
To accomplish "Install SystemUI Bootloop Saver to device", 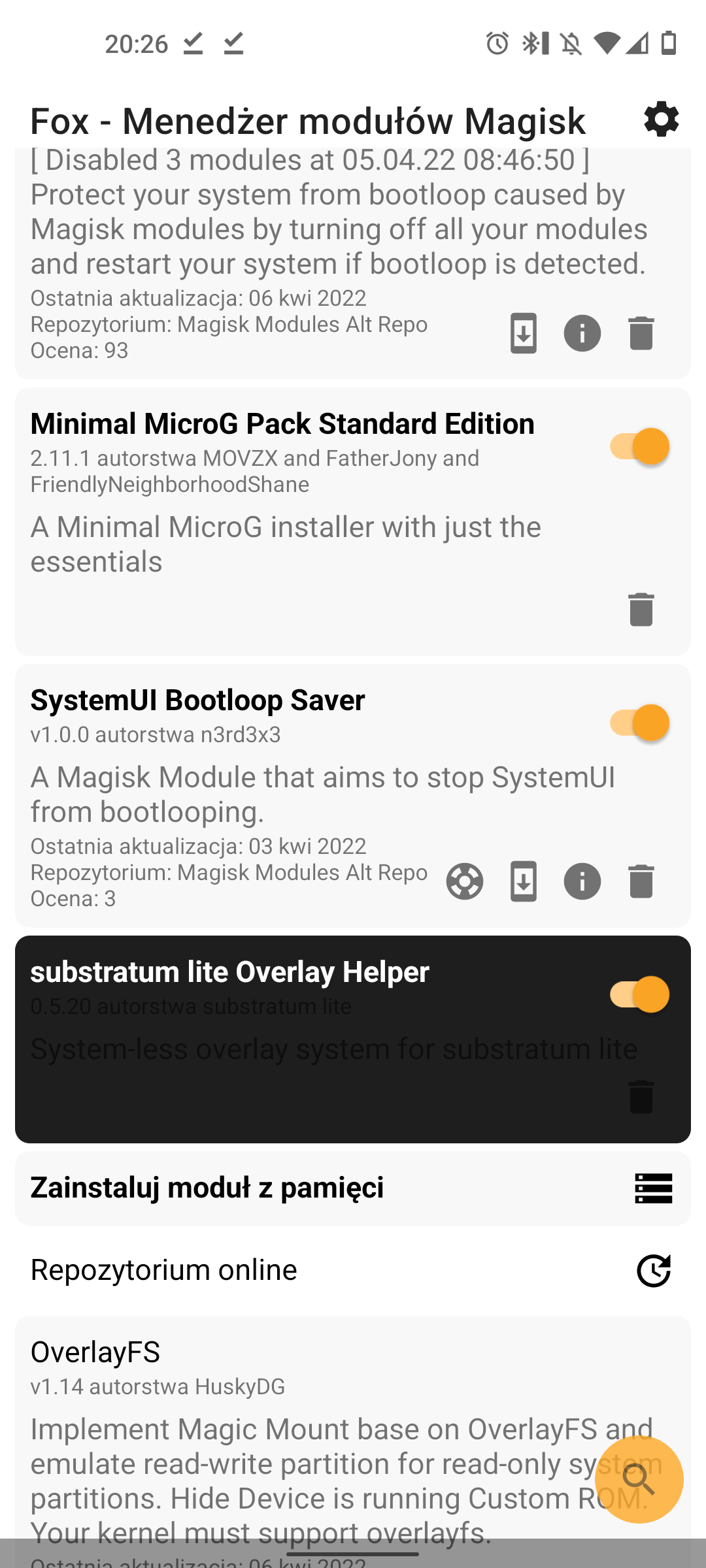I will [522, 881].
